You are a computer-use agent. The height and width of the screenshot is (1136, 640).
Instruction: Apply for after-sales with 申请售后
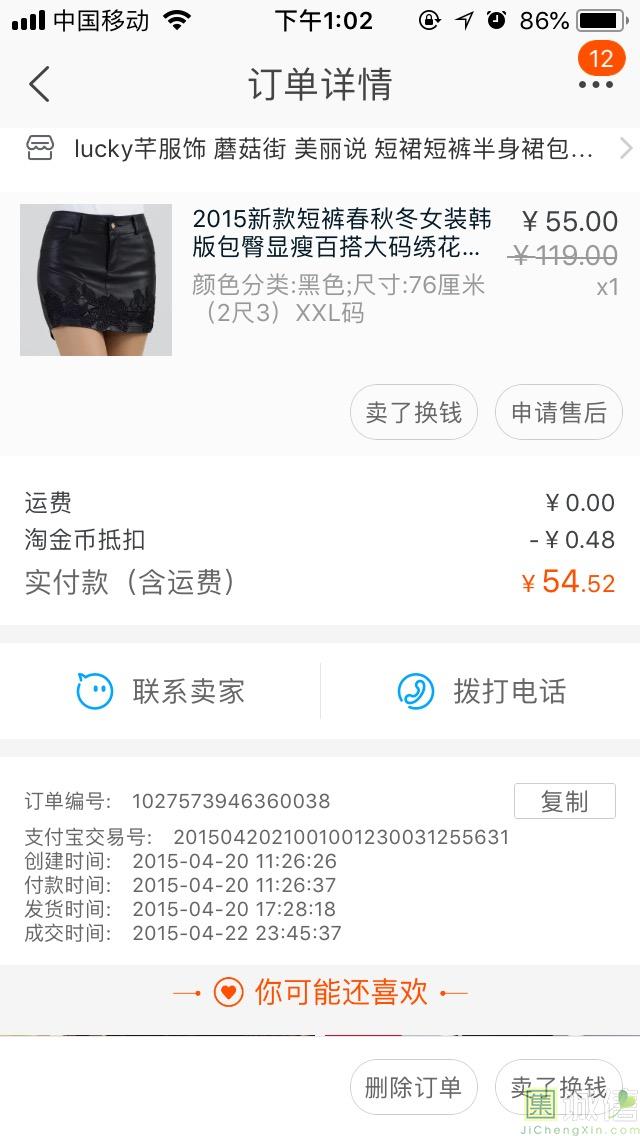[558, 413]
